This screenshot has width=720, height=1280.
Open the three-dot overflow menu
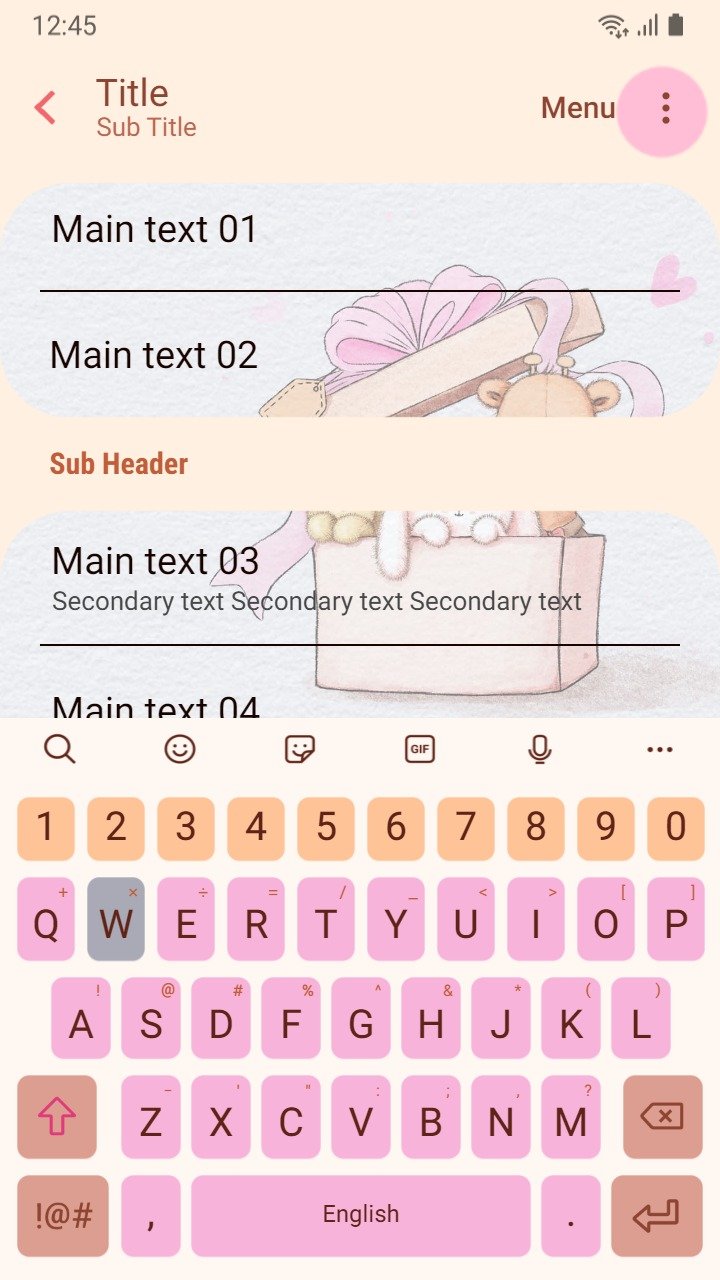665,108
